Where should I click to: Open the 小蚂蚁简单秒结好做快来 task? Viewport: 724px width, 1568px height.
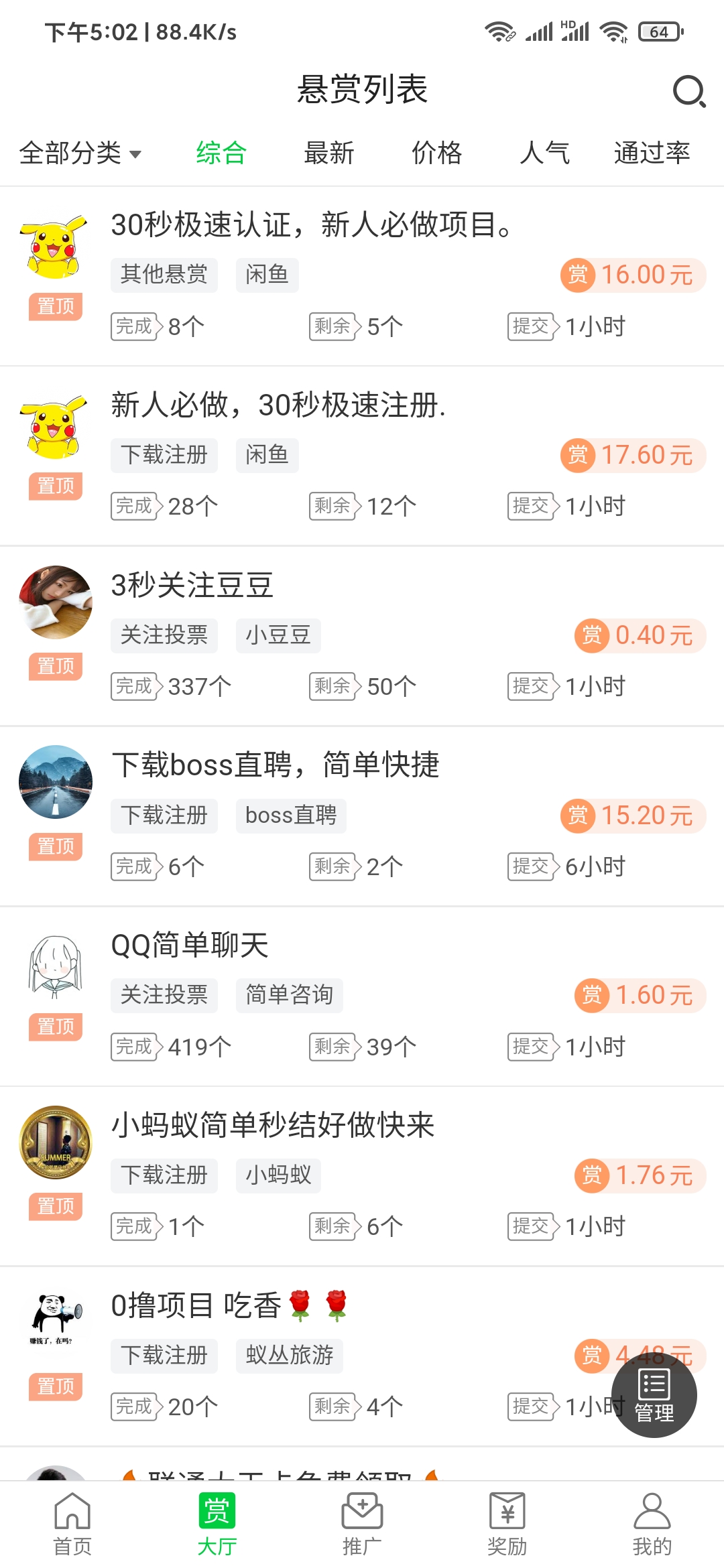click(273, 1126)
